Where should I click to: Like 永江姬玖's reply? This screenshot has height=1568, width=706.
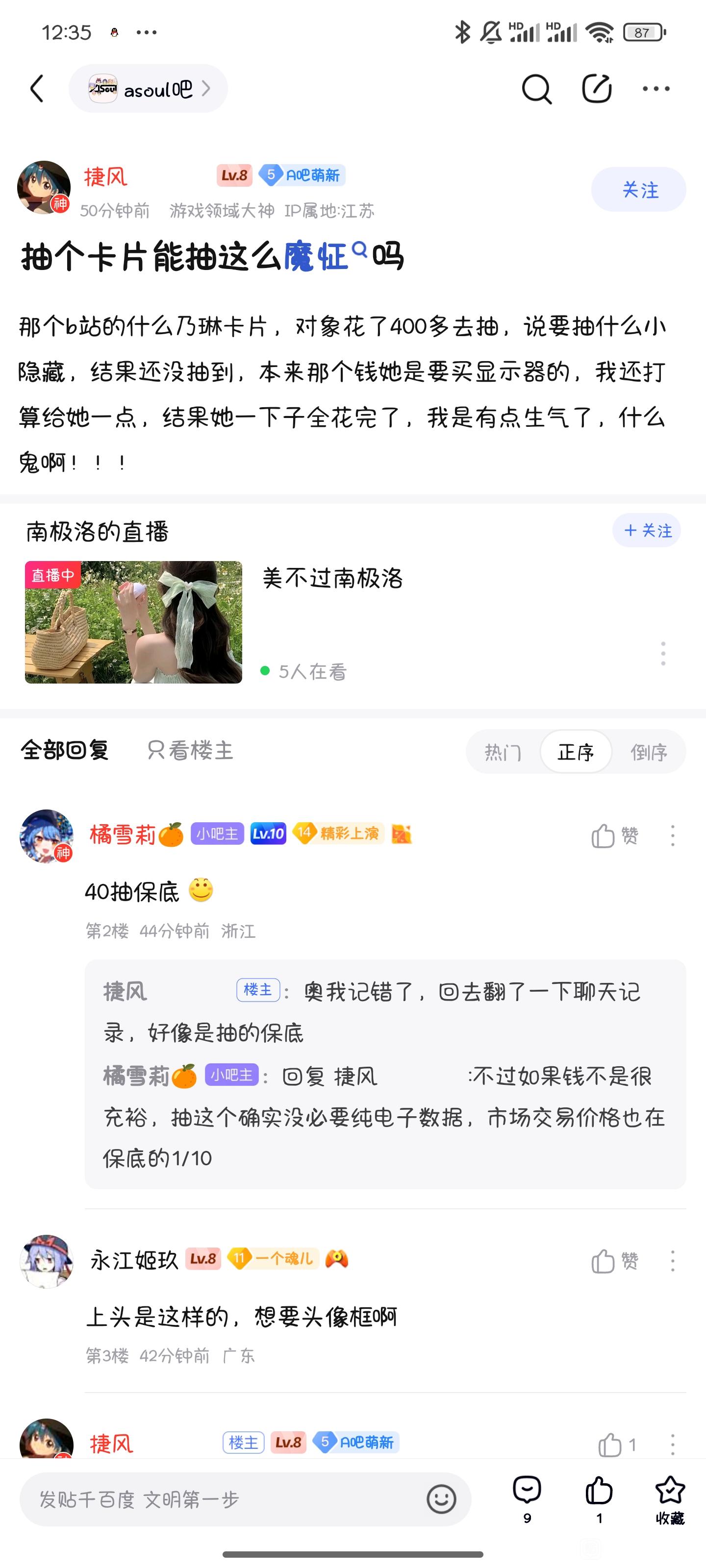(x=614, y=1261)
